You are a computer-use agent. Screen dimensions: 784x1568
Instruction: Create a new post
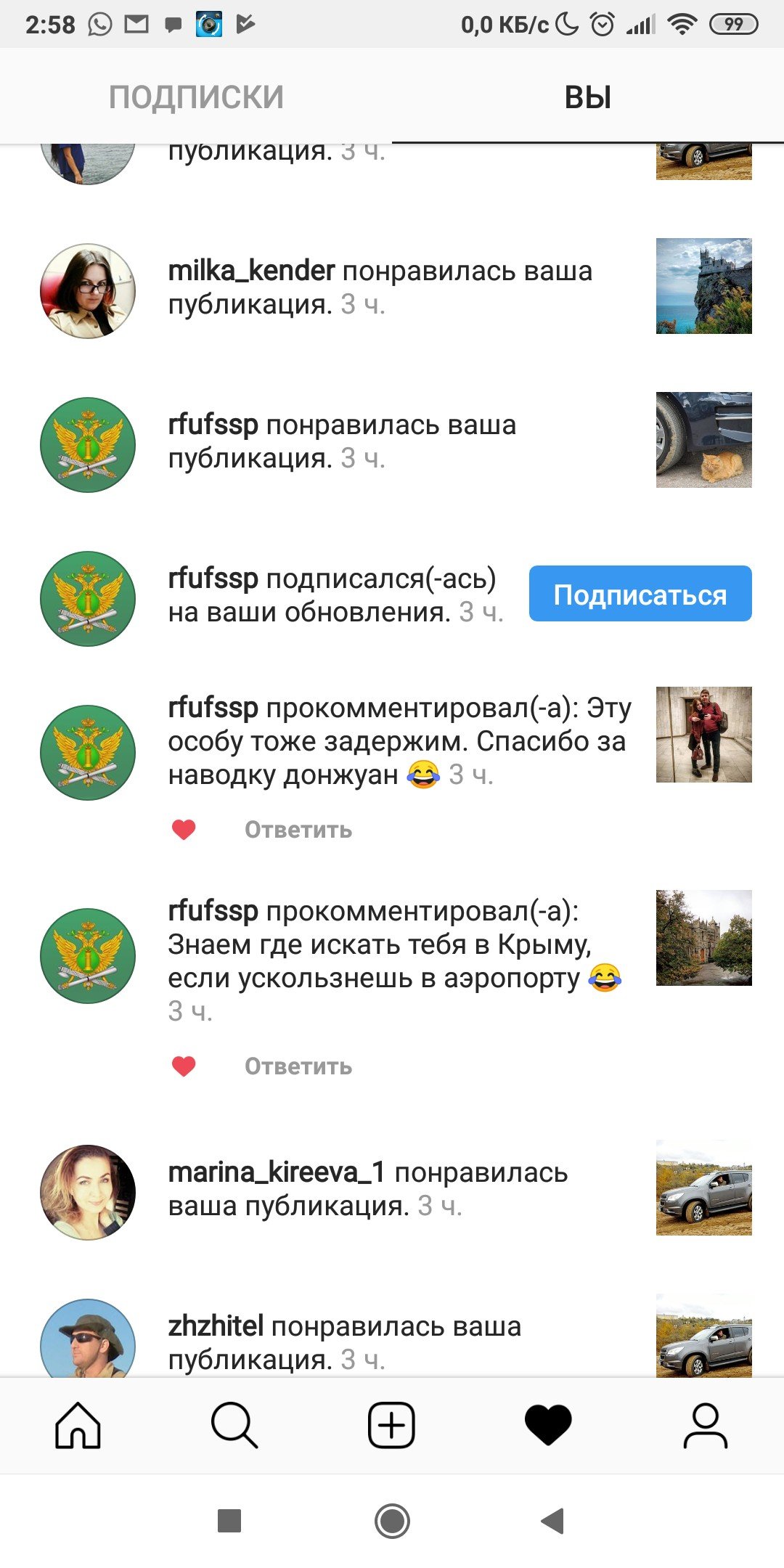(x=391, y=1426)
